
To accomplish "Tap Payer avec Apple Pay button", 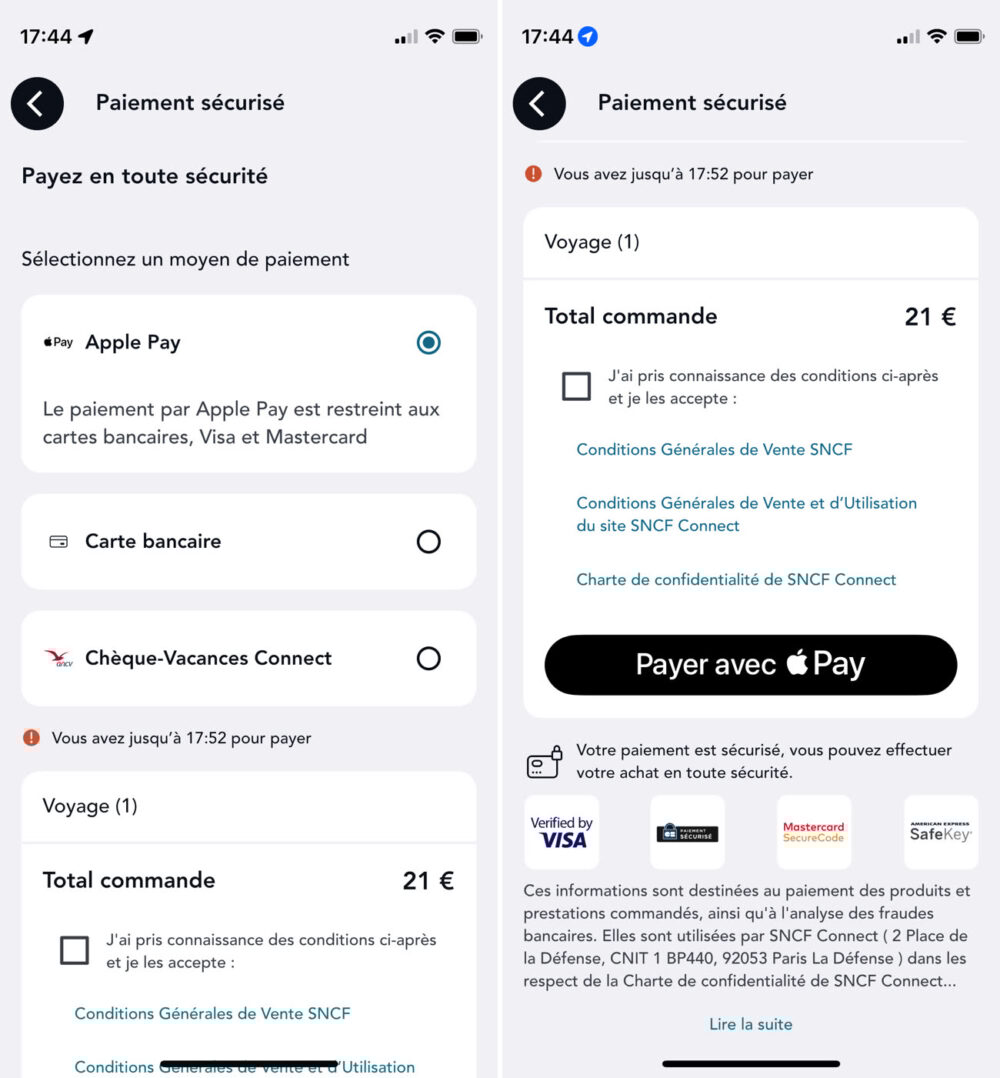I will point(750,665).
